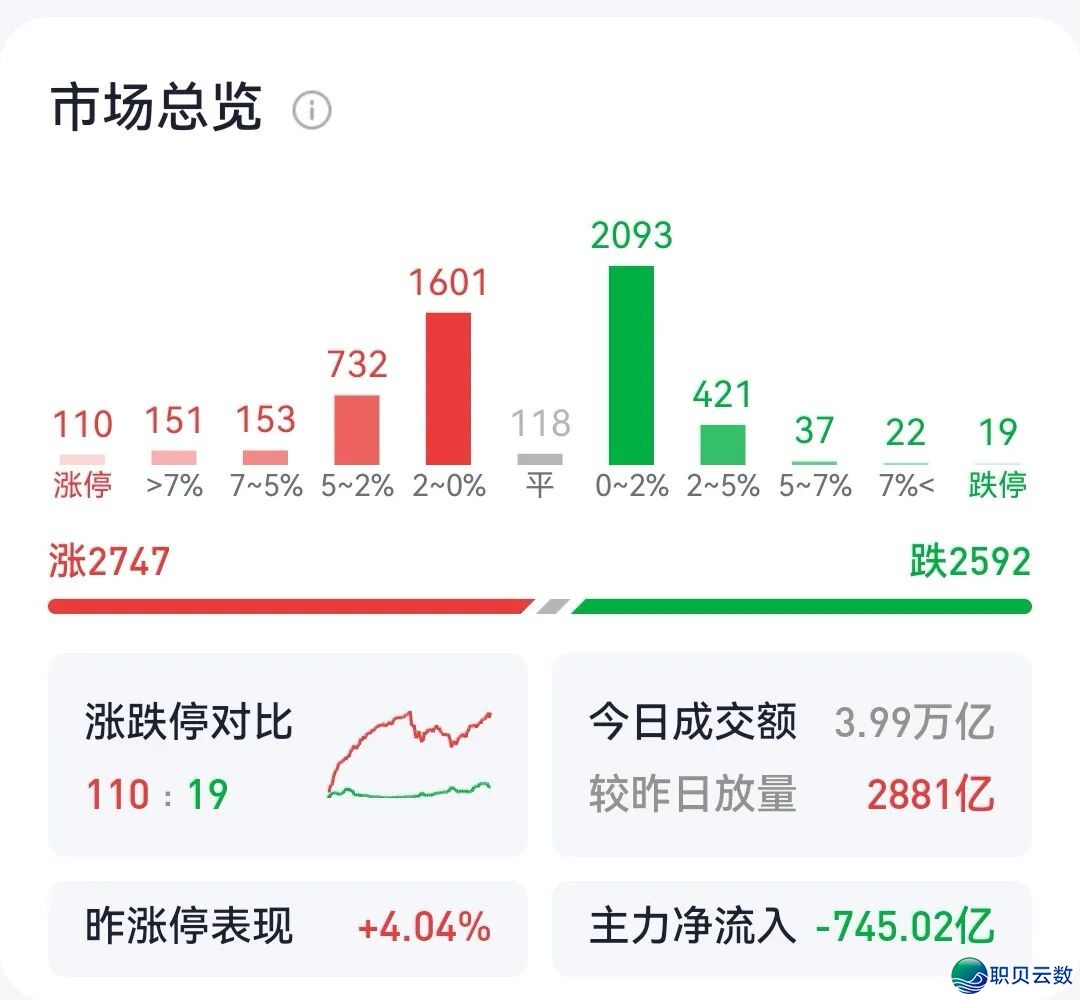
Task: Open the info icon beside 市场总览
Action: point(311,110)
